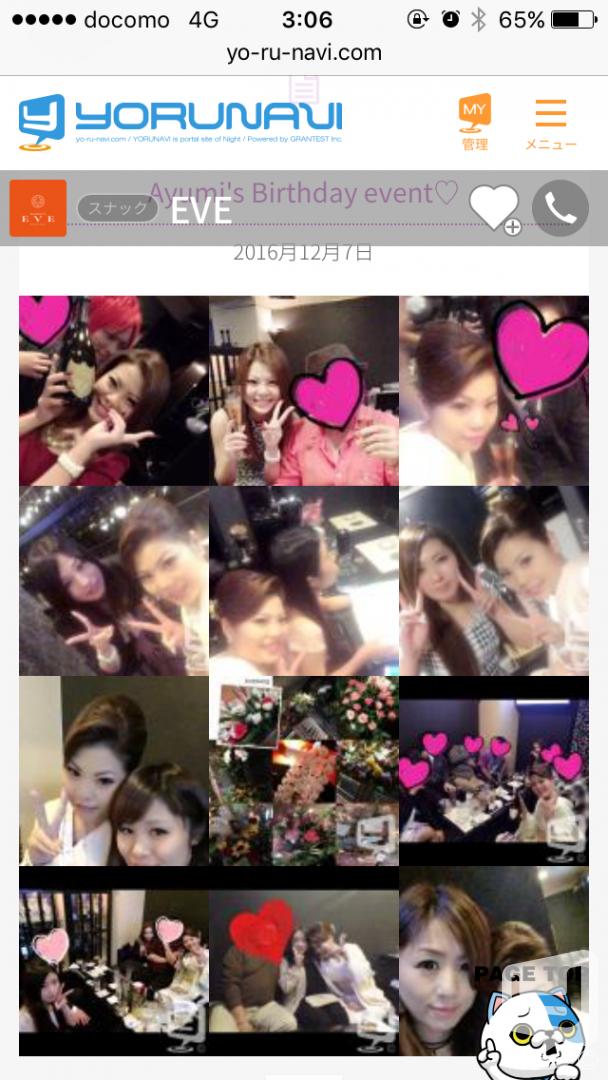Call the shop via phone icon
The height and width of the screenshot is (1080, 608).
pyautogui.click(x=560, y=208)
